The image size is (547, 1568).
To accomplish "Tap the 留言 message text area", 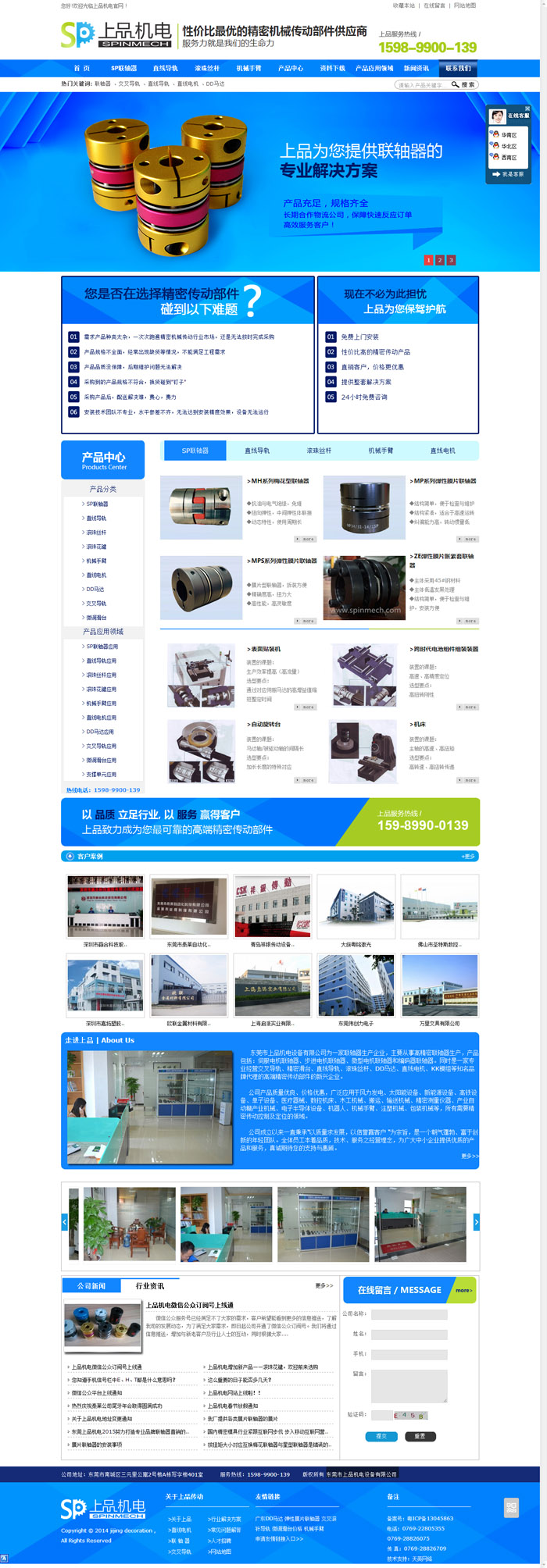I will point(409,1384).
